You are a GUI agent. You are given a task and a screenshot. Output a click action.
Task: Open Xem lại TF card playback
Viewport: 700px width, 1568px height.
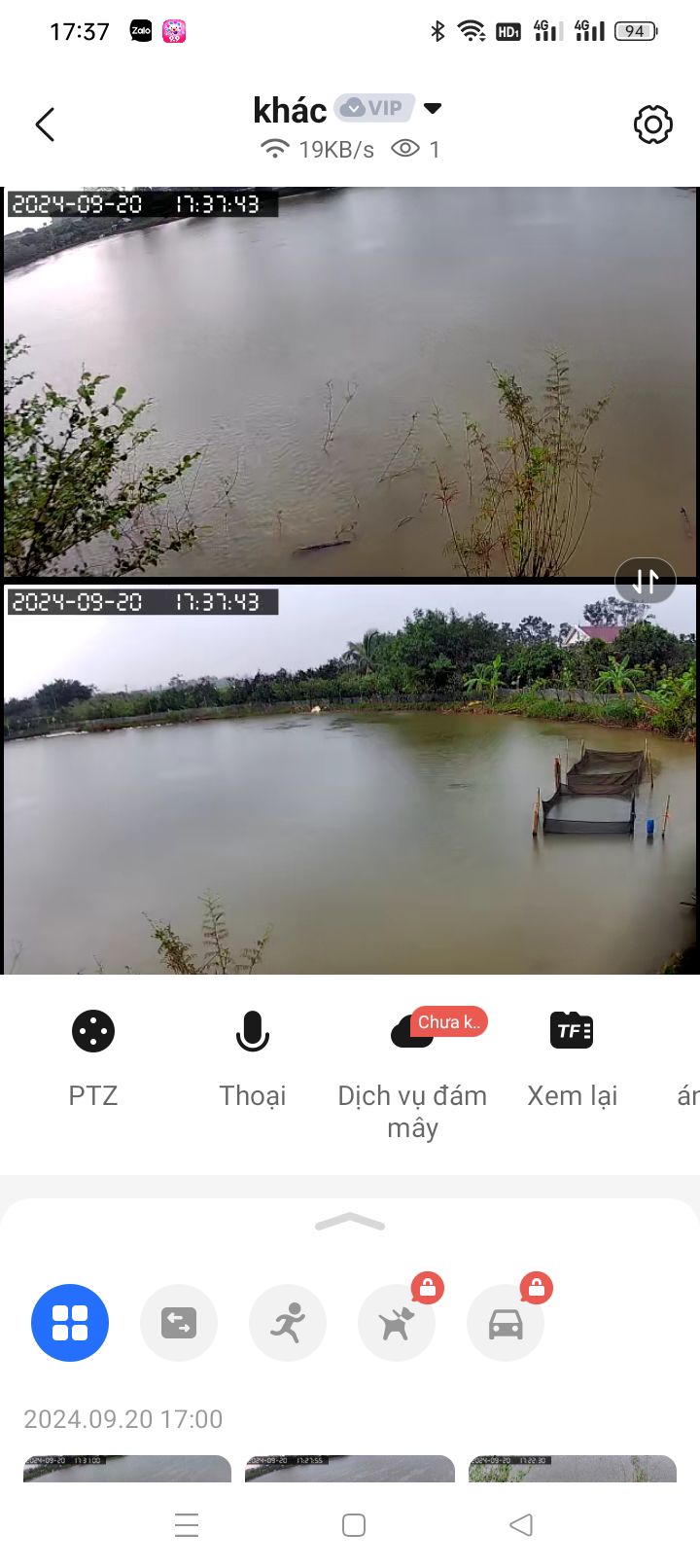pyautogui.click(x=572, y=1031)
